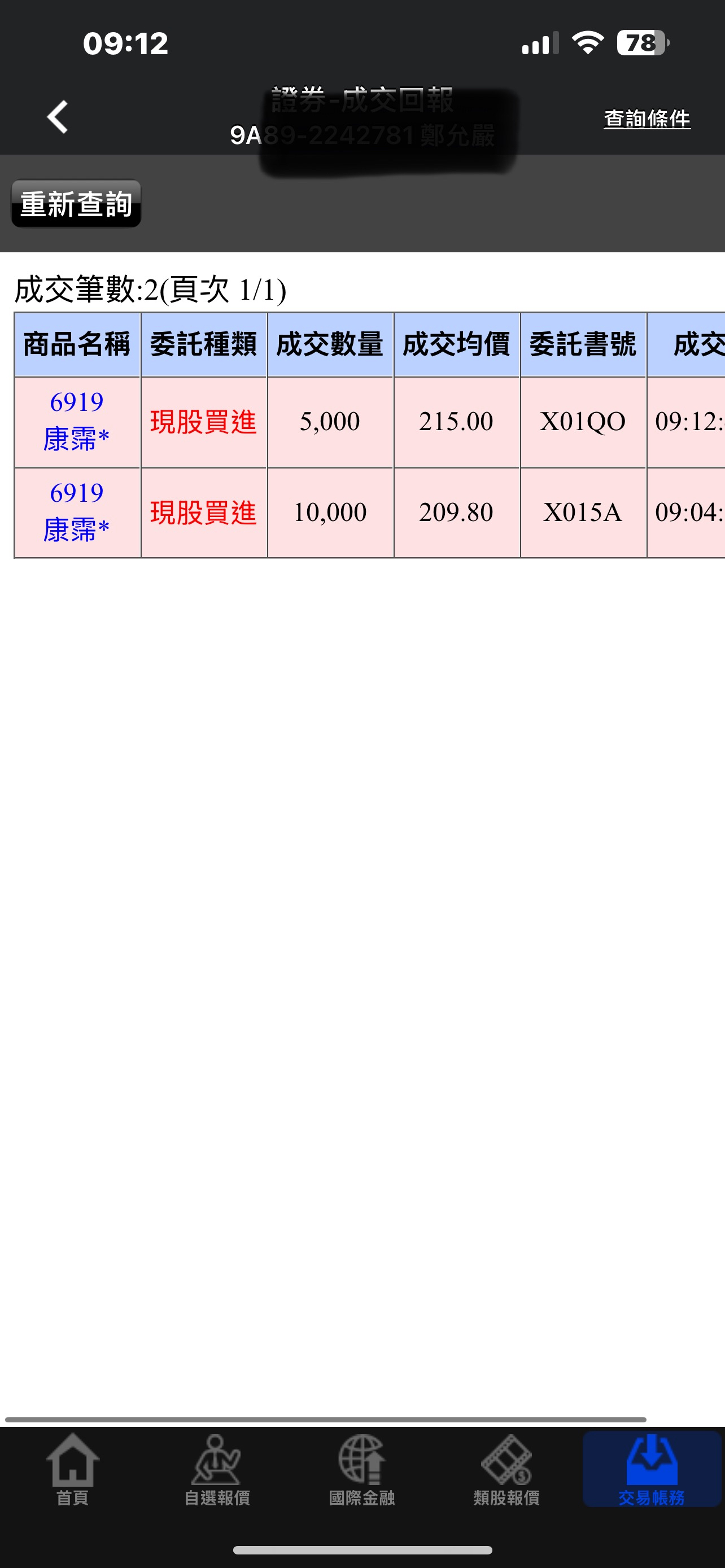
Task: Open stock 6919 康霈 in the 5,000 row
Action: pos(77,421)
